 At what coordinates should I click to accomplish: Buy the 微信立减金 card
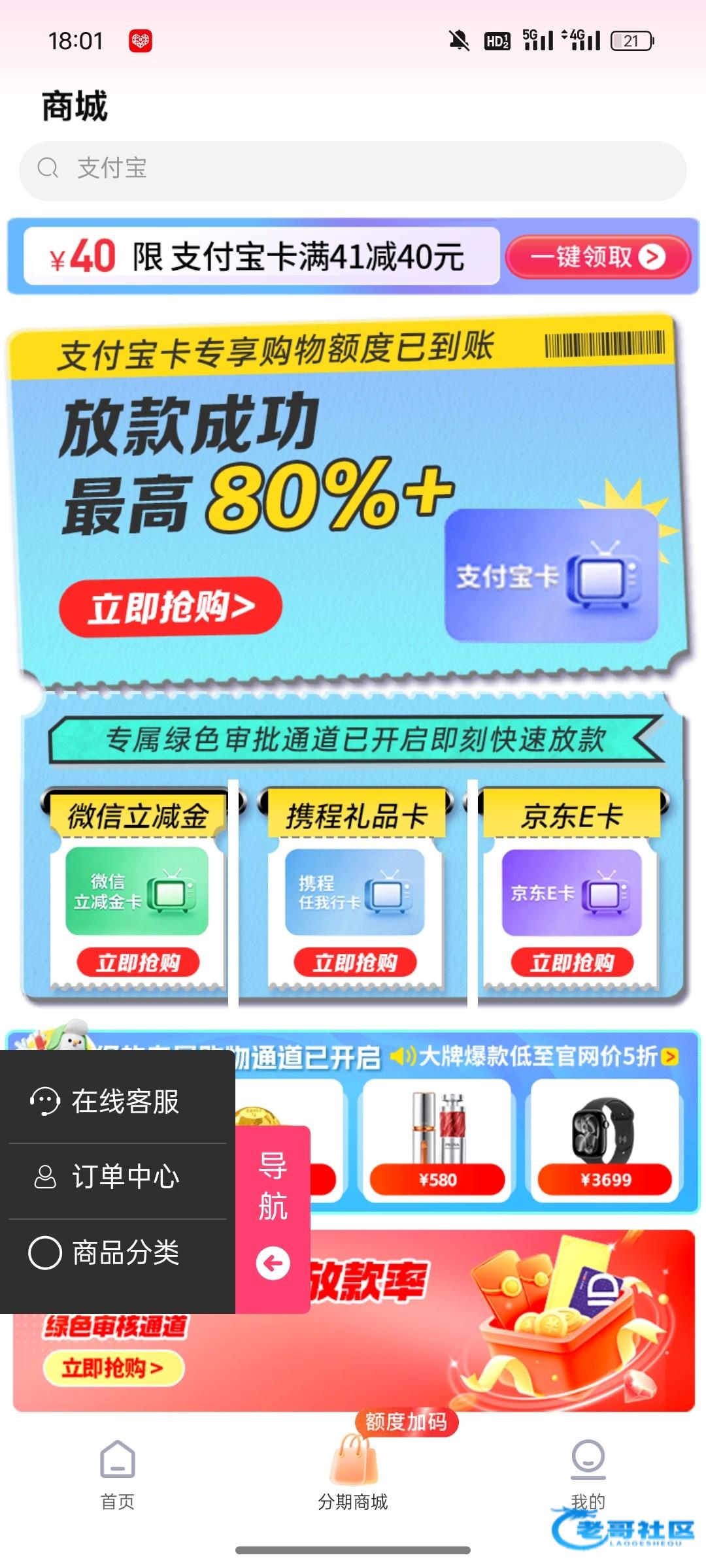click(x=138, y=962)
